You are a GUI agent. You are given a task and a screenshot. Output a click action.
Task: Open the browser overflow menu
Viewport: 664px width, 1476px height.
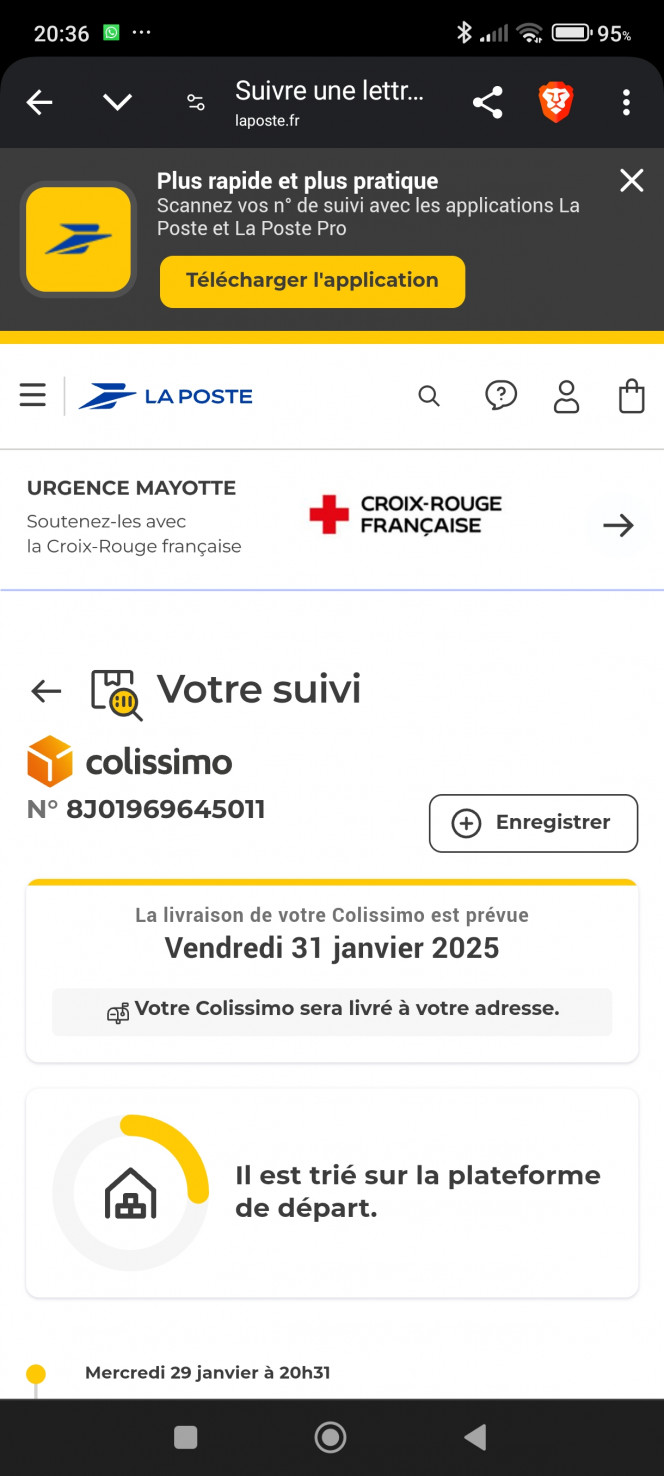pos(626,102)
